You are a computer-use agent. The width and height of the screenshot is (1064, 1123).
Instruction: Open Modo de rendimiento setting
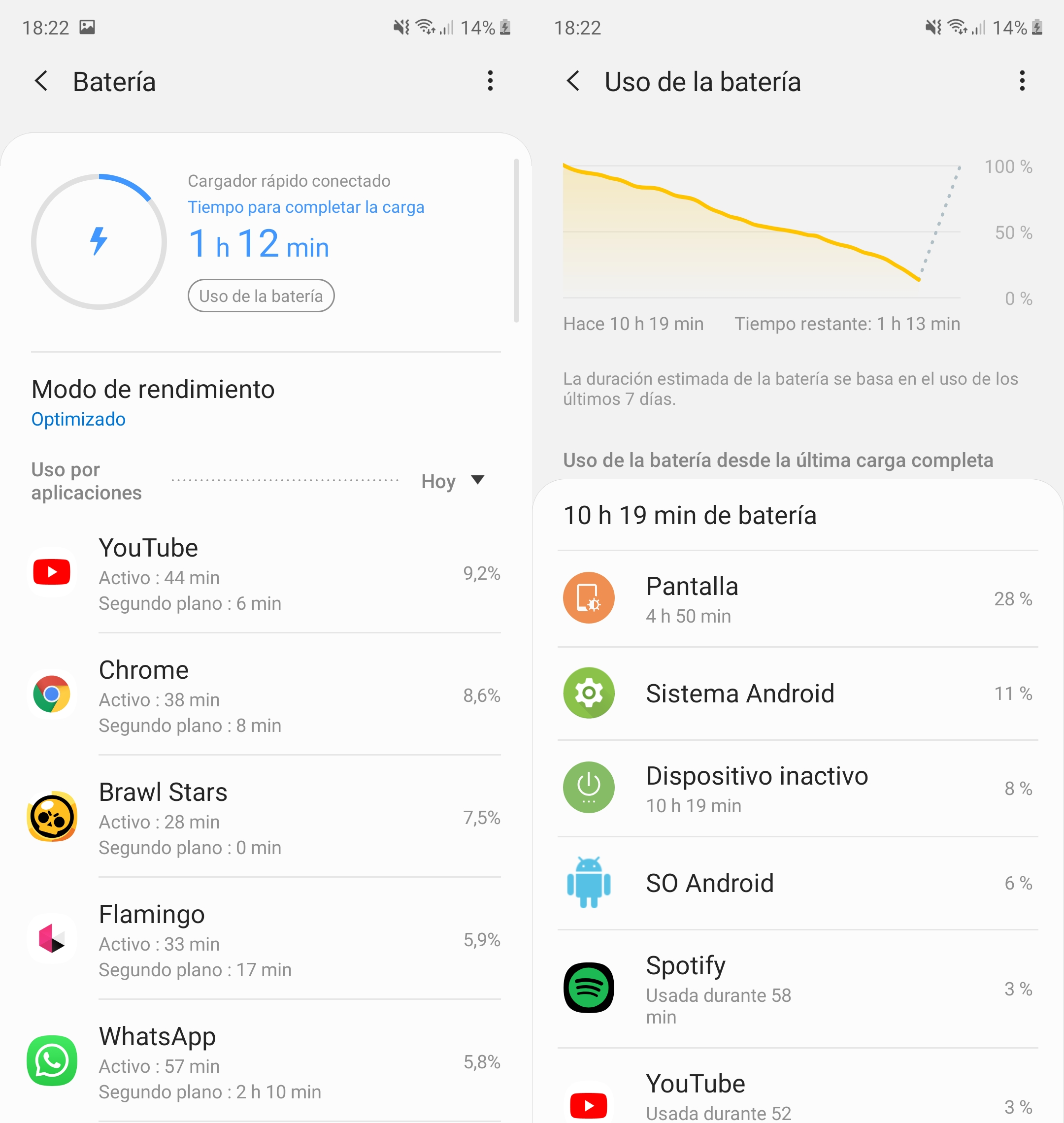point(153,402)
